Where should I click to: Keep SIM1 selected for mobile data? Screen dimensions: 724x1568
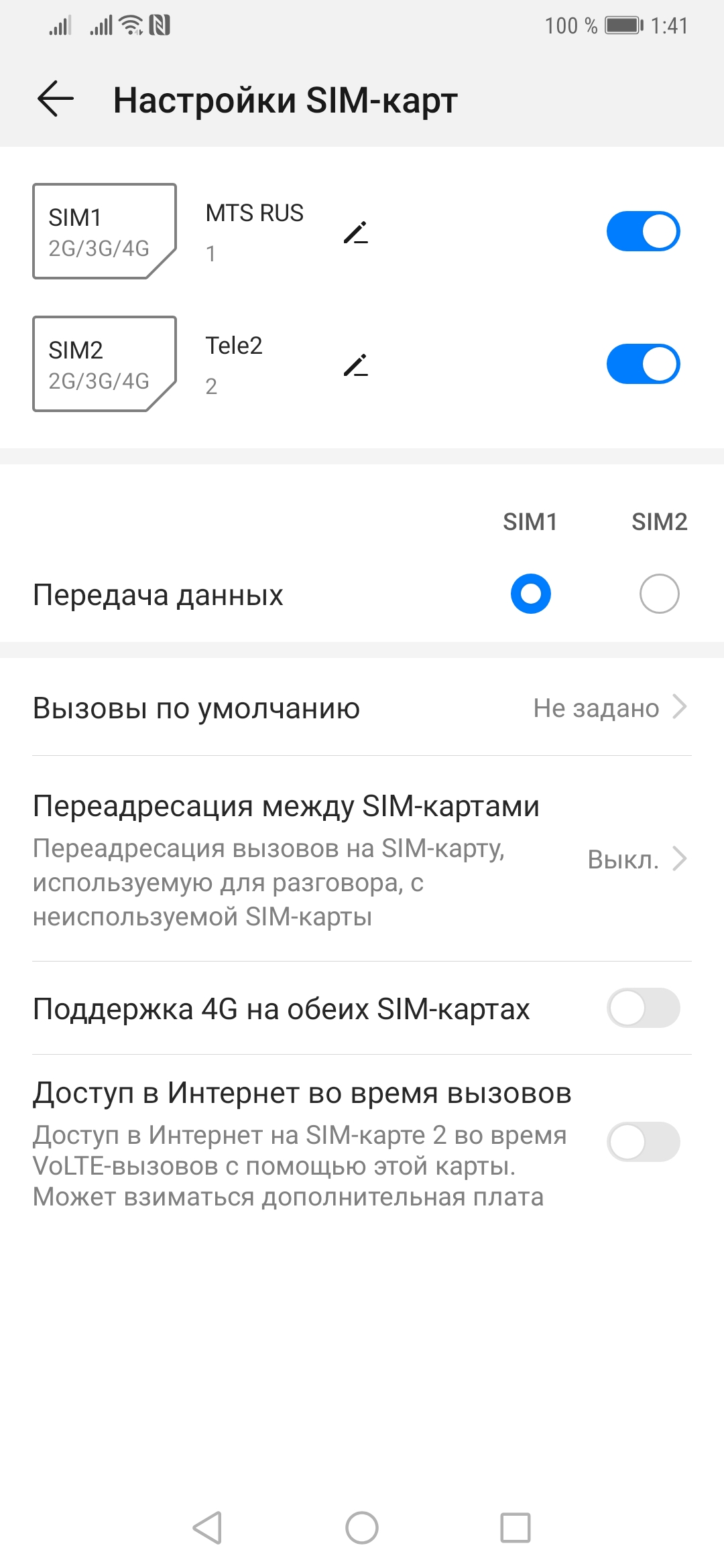530,594
